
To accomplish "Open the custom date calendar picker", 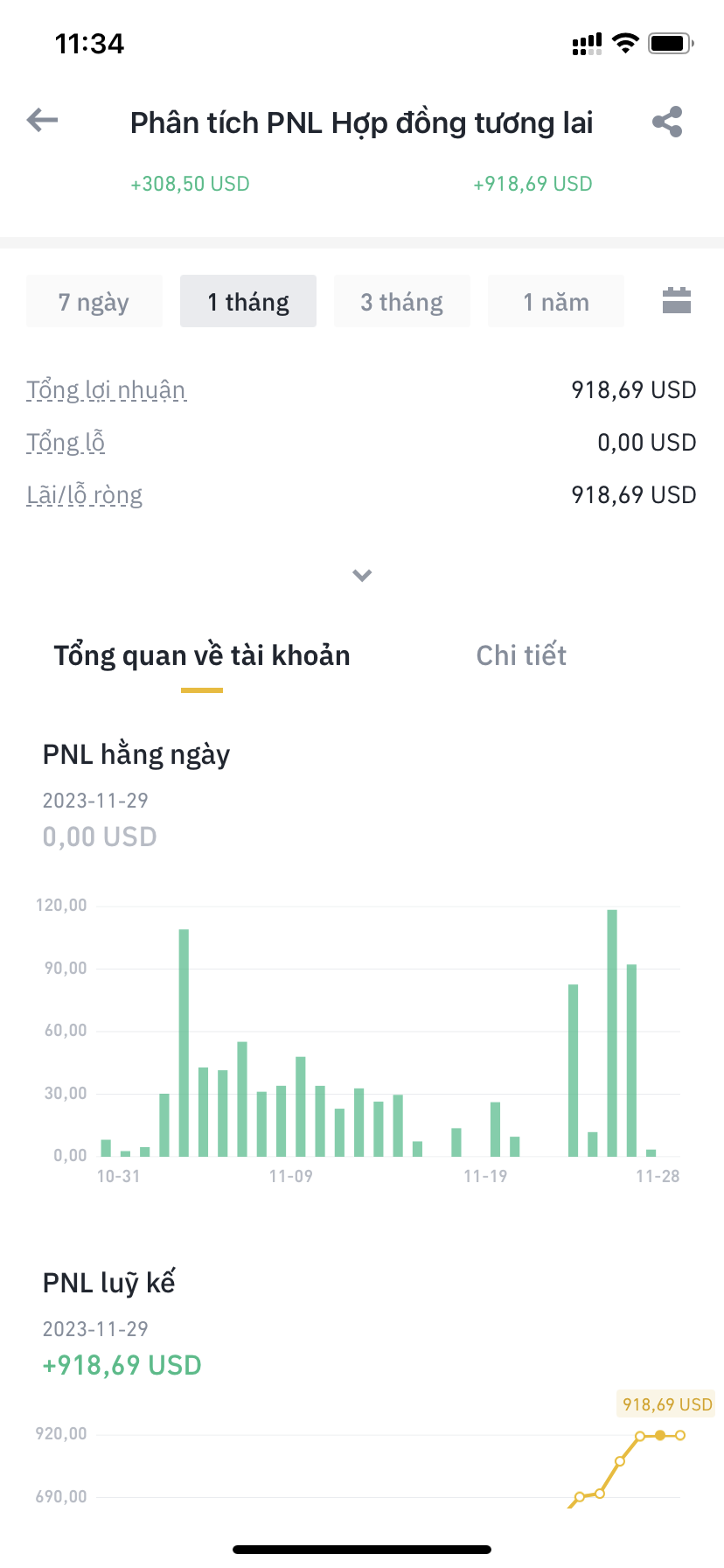I will coord(677,301).
